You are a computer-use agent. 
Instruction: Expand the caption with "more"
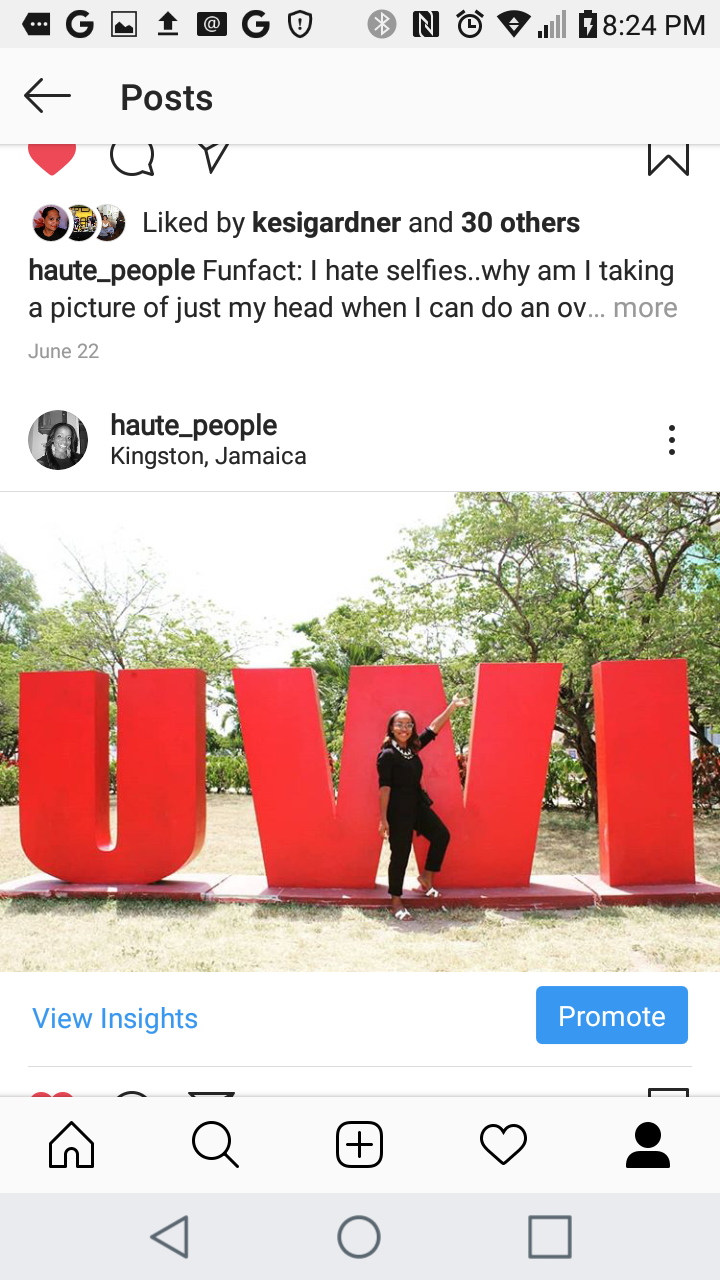pos(645,308)
